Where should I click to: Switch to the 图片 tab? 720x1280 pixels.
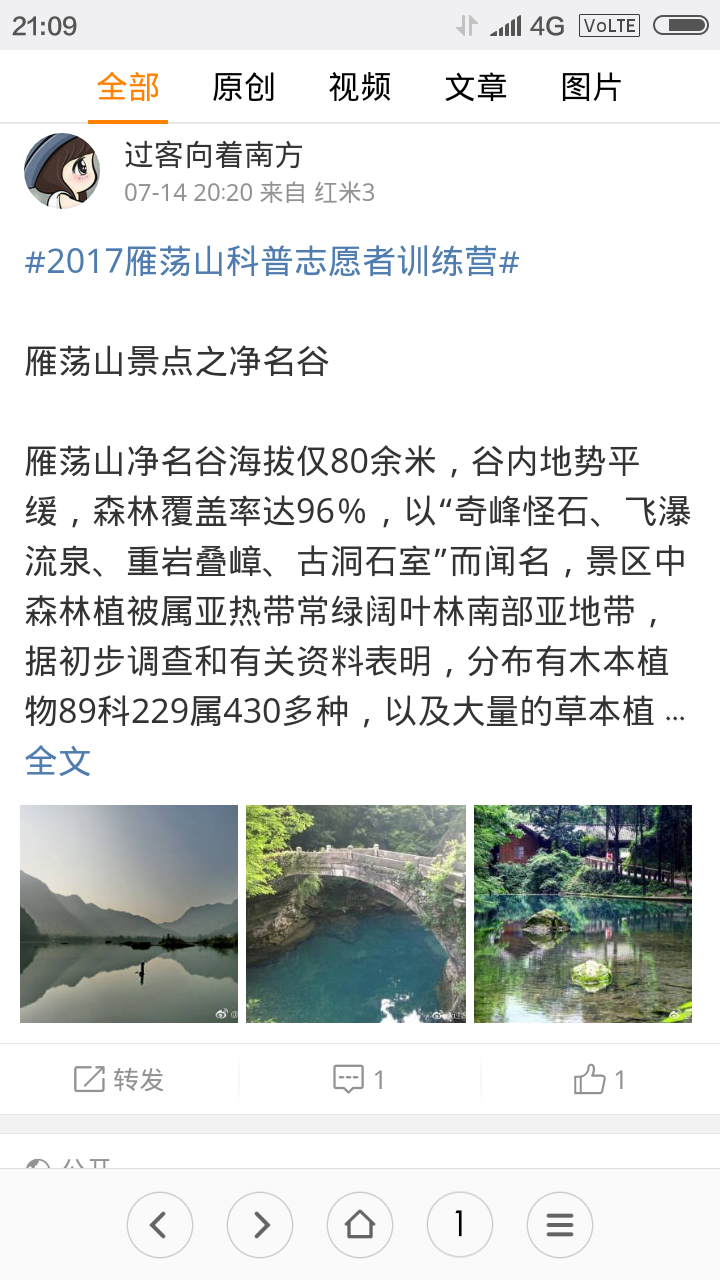point(591,87)
